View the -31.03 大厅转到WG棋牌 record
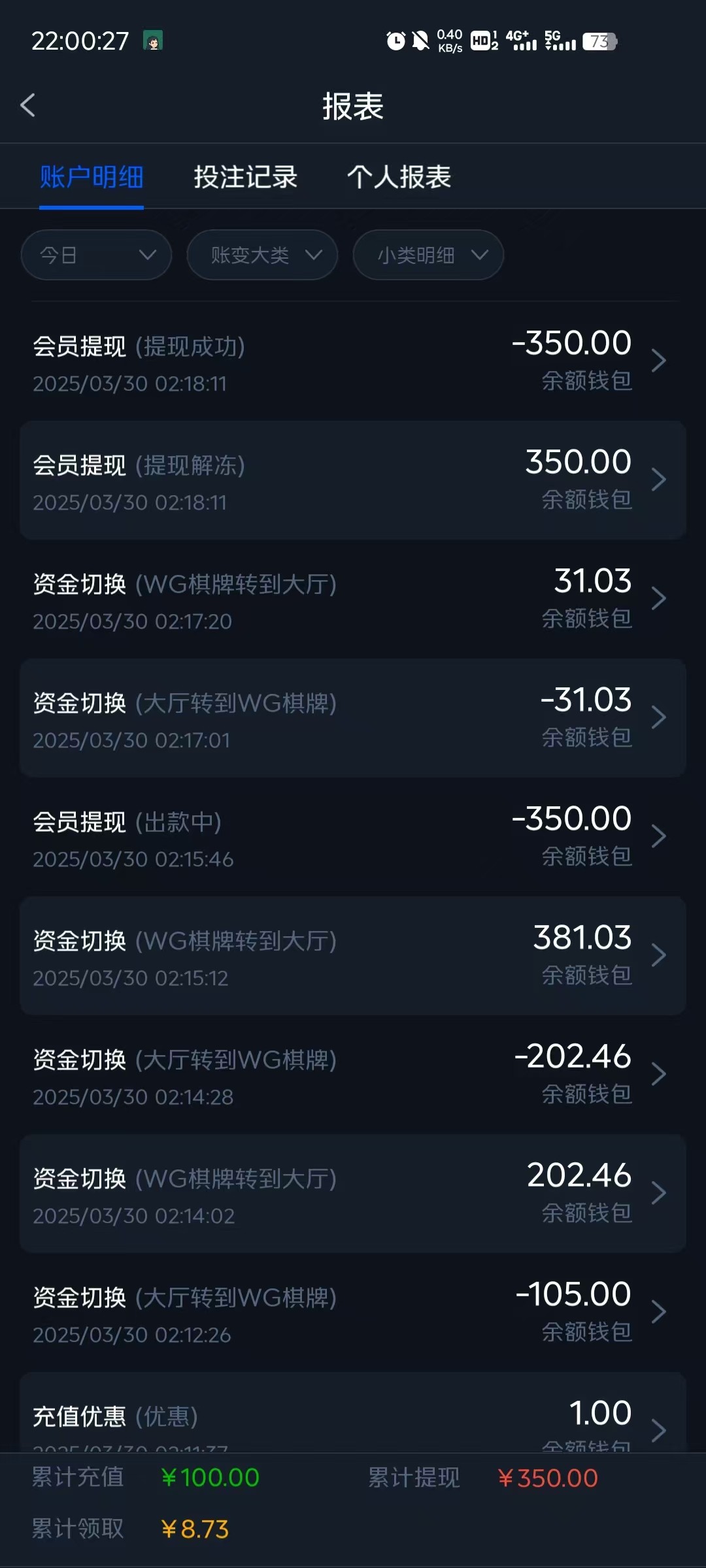 [353, 718]
